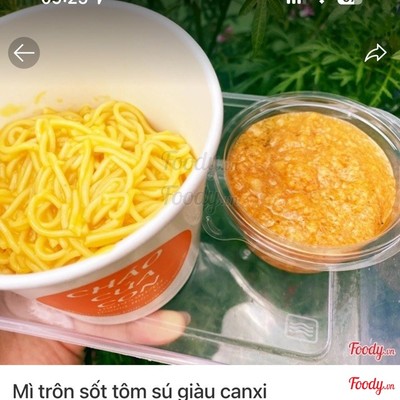Share this noodle dish
The height and width of the screenshot is (400, 400).
coord(375,54)
